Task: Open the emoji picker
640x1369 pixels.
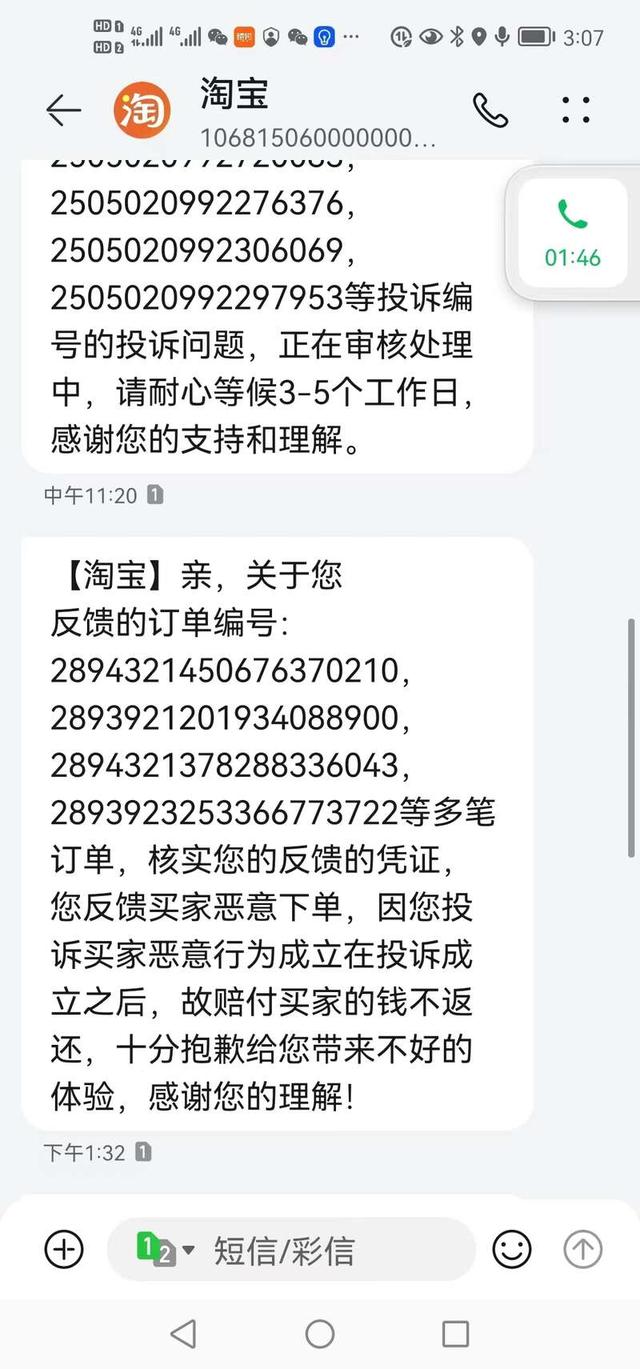Action: click(x=512, y=1249)
